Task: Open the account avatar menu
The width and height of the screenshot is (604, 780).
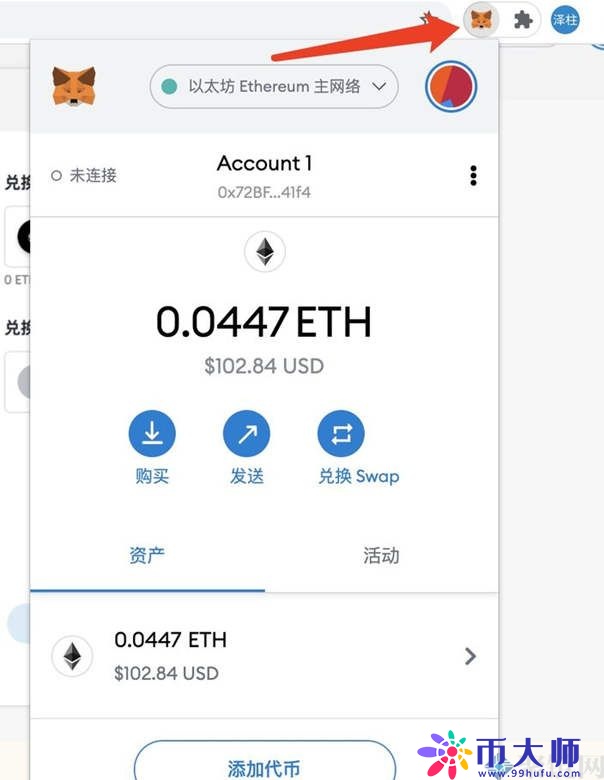Action: (x=451, y=87)
